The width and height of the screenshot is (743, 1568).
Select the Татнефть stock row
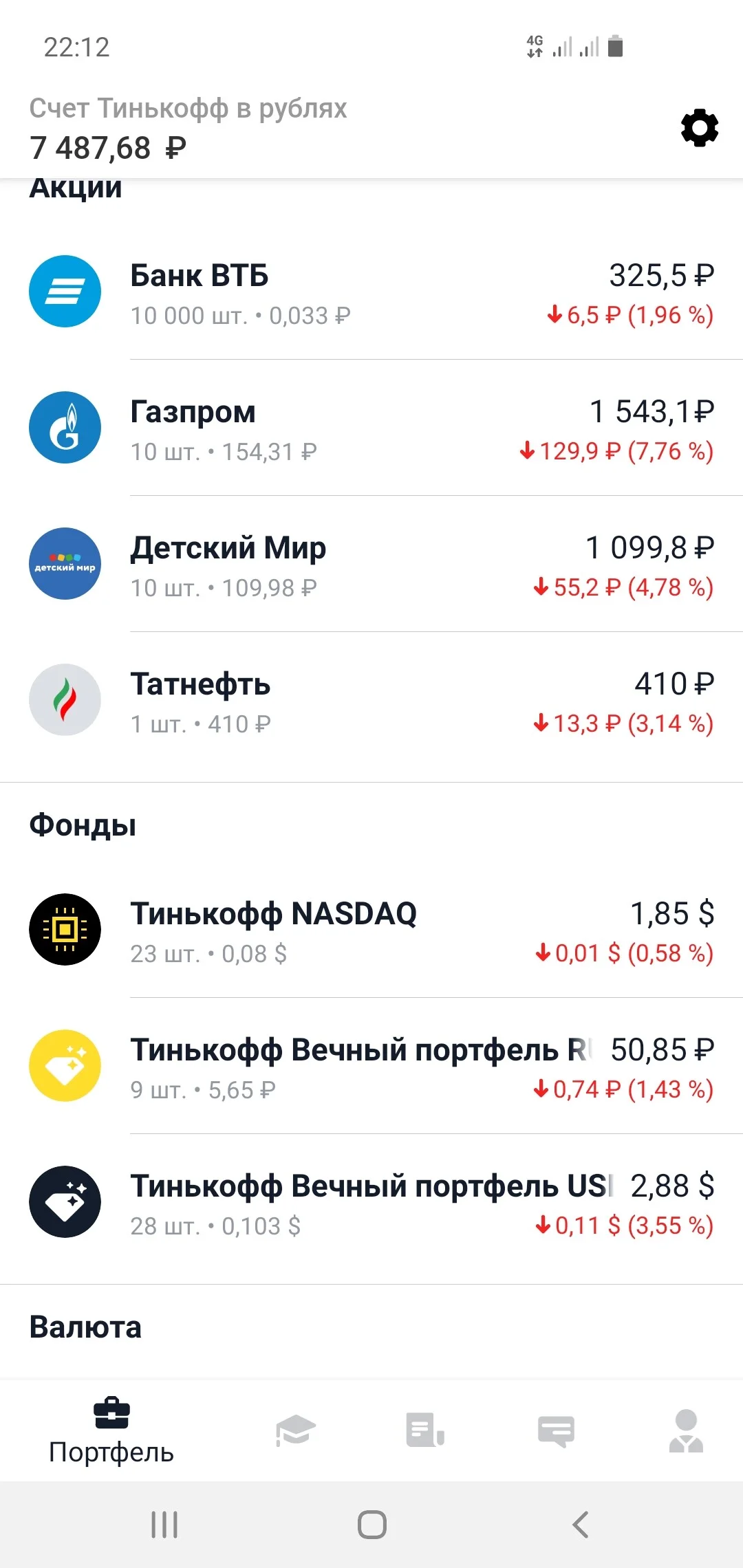pyautogui.click(x=371, y=700)
